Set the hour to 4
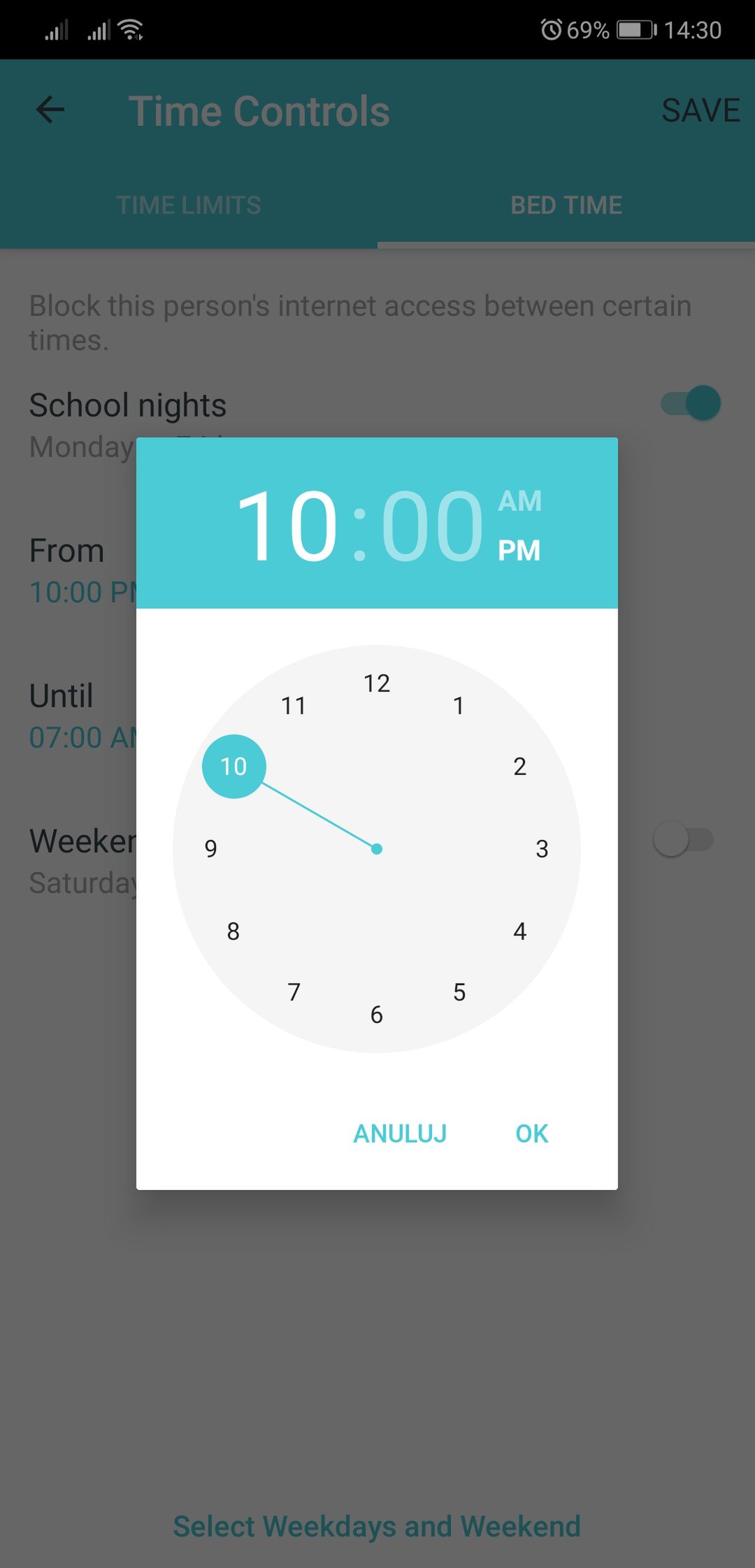Screen dimensions: 755x1568 click(x=519, y=931)
